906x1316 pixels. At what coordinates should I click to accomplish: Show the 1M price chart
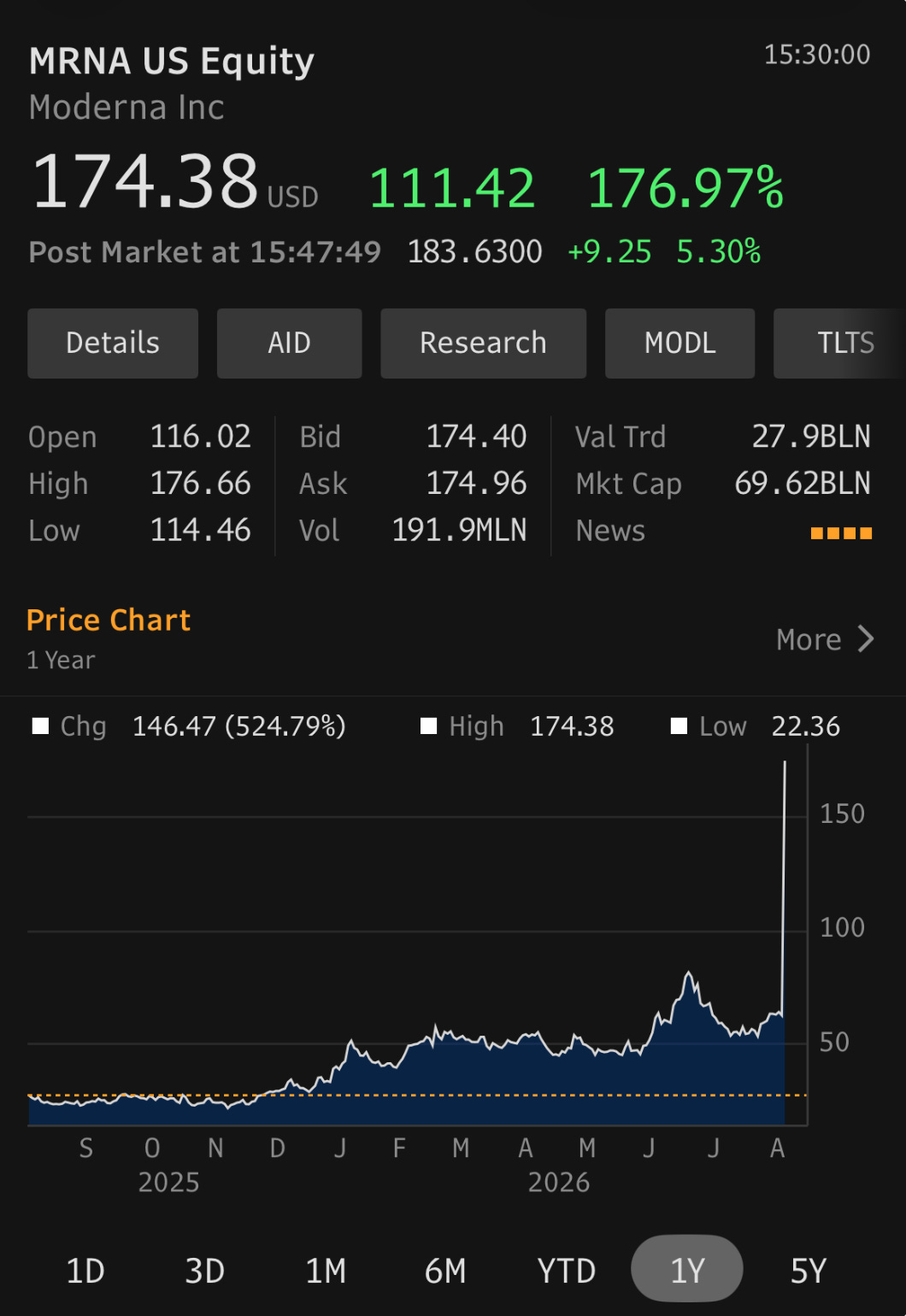[326, 1271]
